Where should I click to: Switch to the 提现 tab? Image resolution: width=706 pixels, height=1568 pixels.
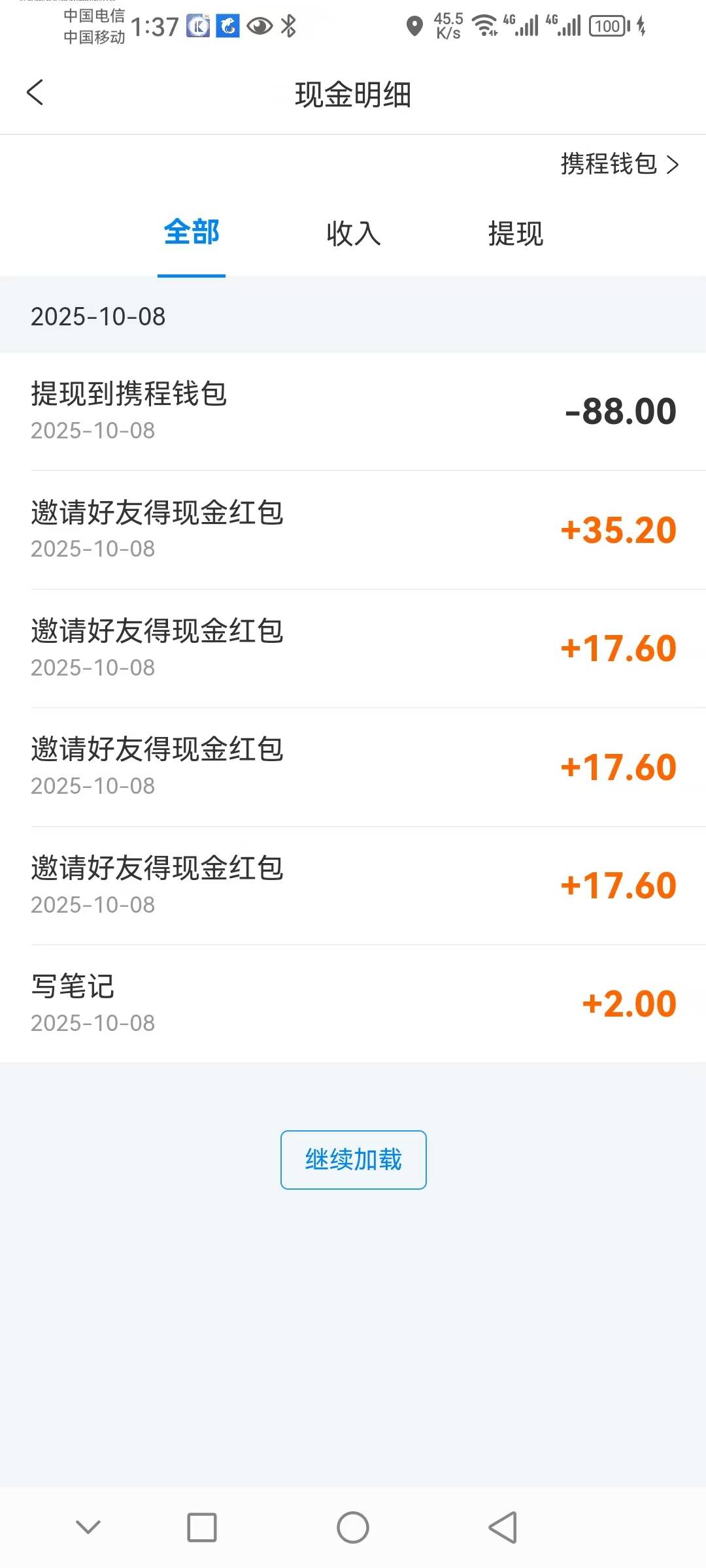click(x=515, y=233)
